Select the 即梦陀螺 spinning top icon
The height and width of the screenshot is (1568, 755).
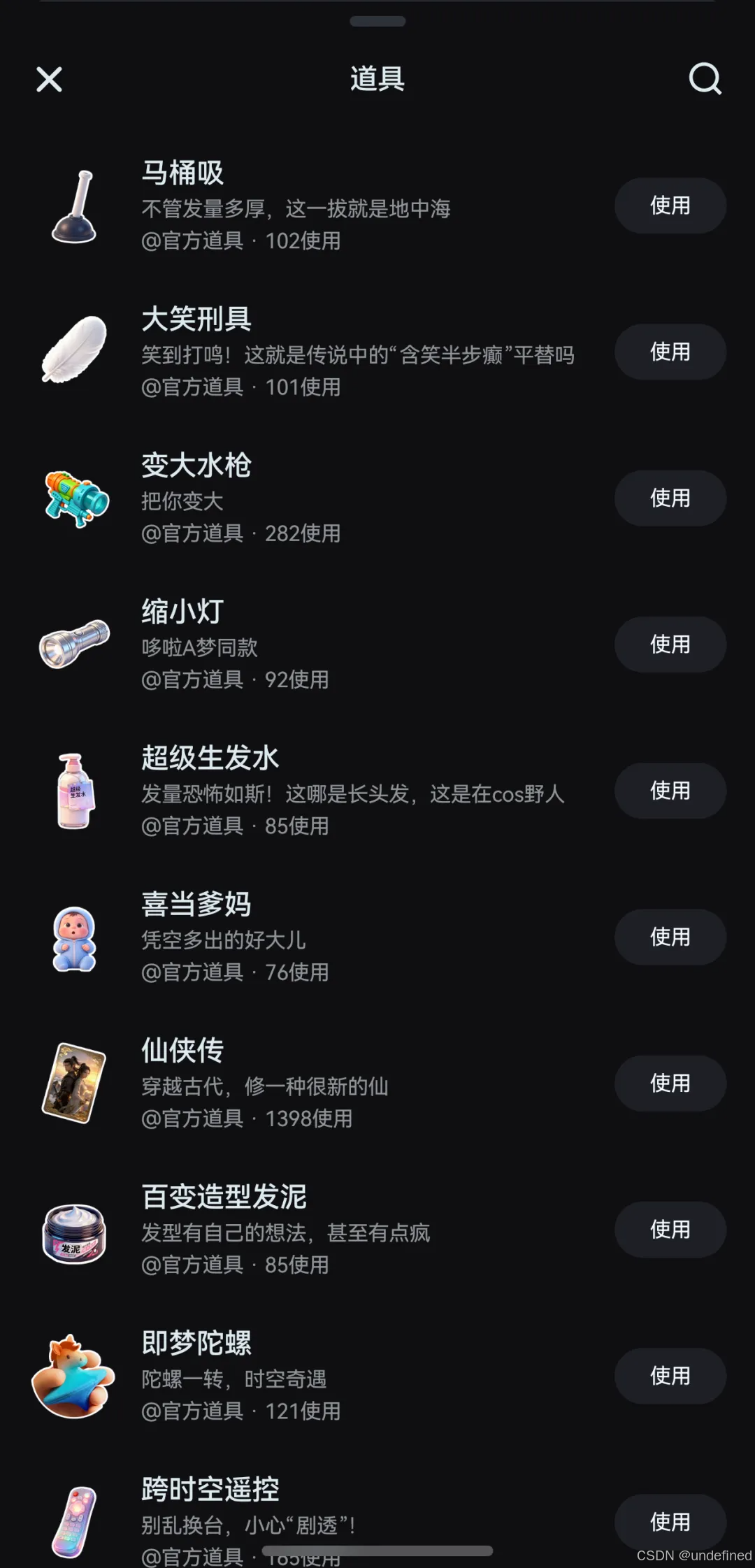pyautogui.click(x=73, y=1376)
